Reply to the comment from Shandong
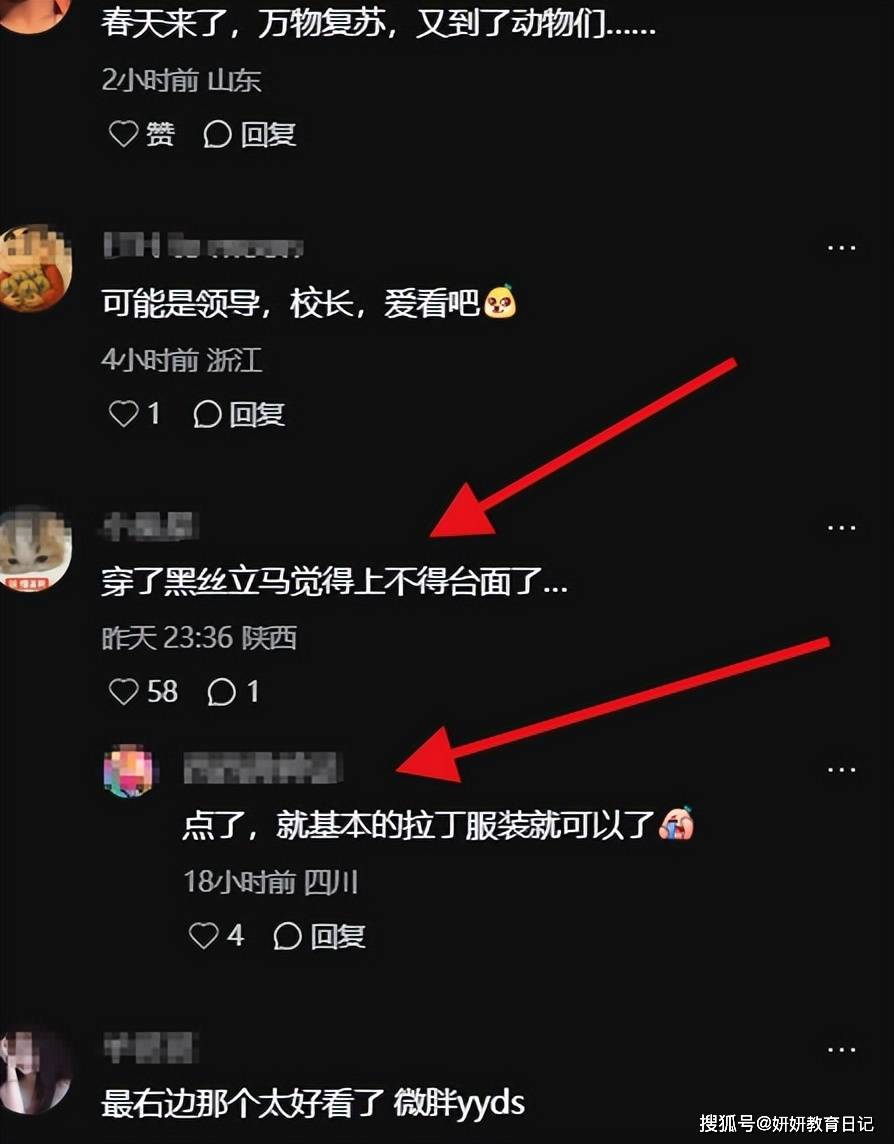The width and height of the screenshot is (894, 1144). click(250, 134)
